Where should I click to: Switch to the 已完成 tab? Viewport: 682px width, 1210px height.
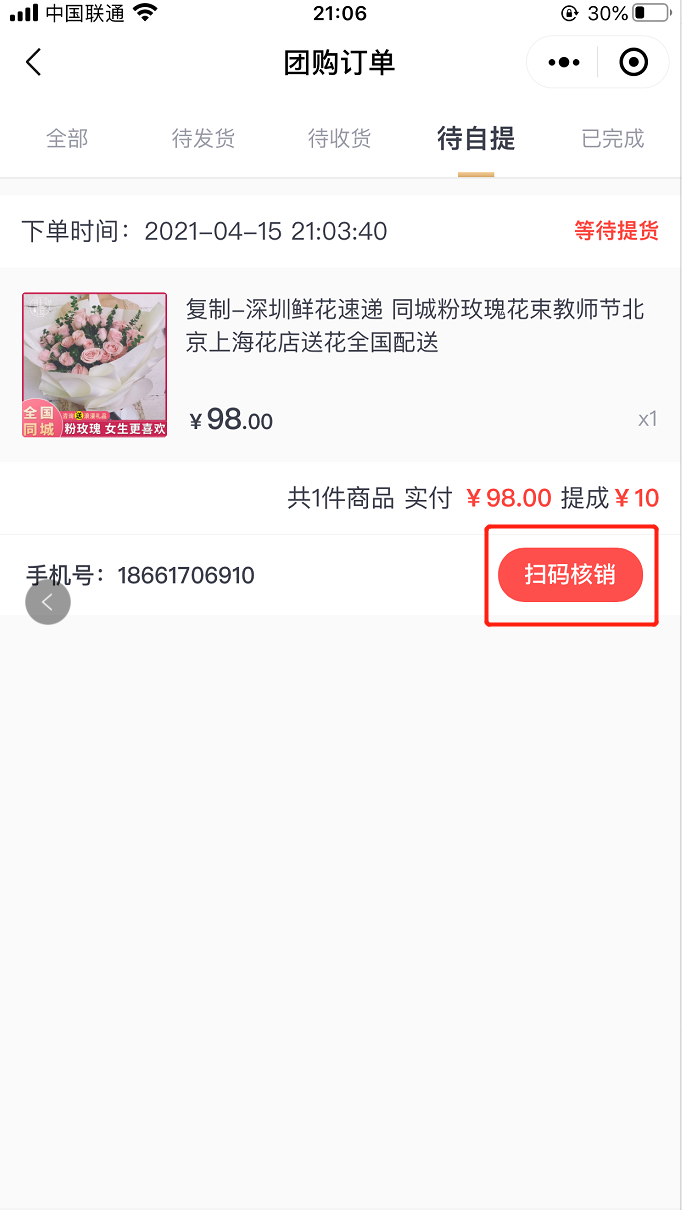(x=613, y=139)
